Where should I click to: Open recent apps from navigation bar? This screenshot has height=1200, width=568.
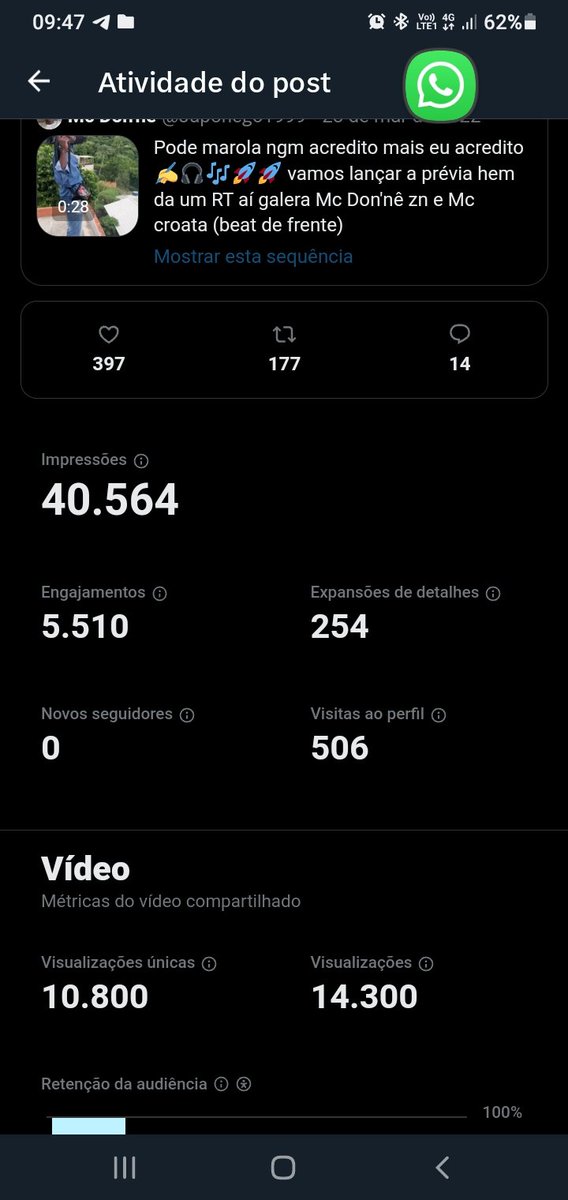pyautogui.click(x=125, y=1167)
